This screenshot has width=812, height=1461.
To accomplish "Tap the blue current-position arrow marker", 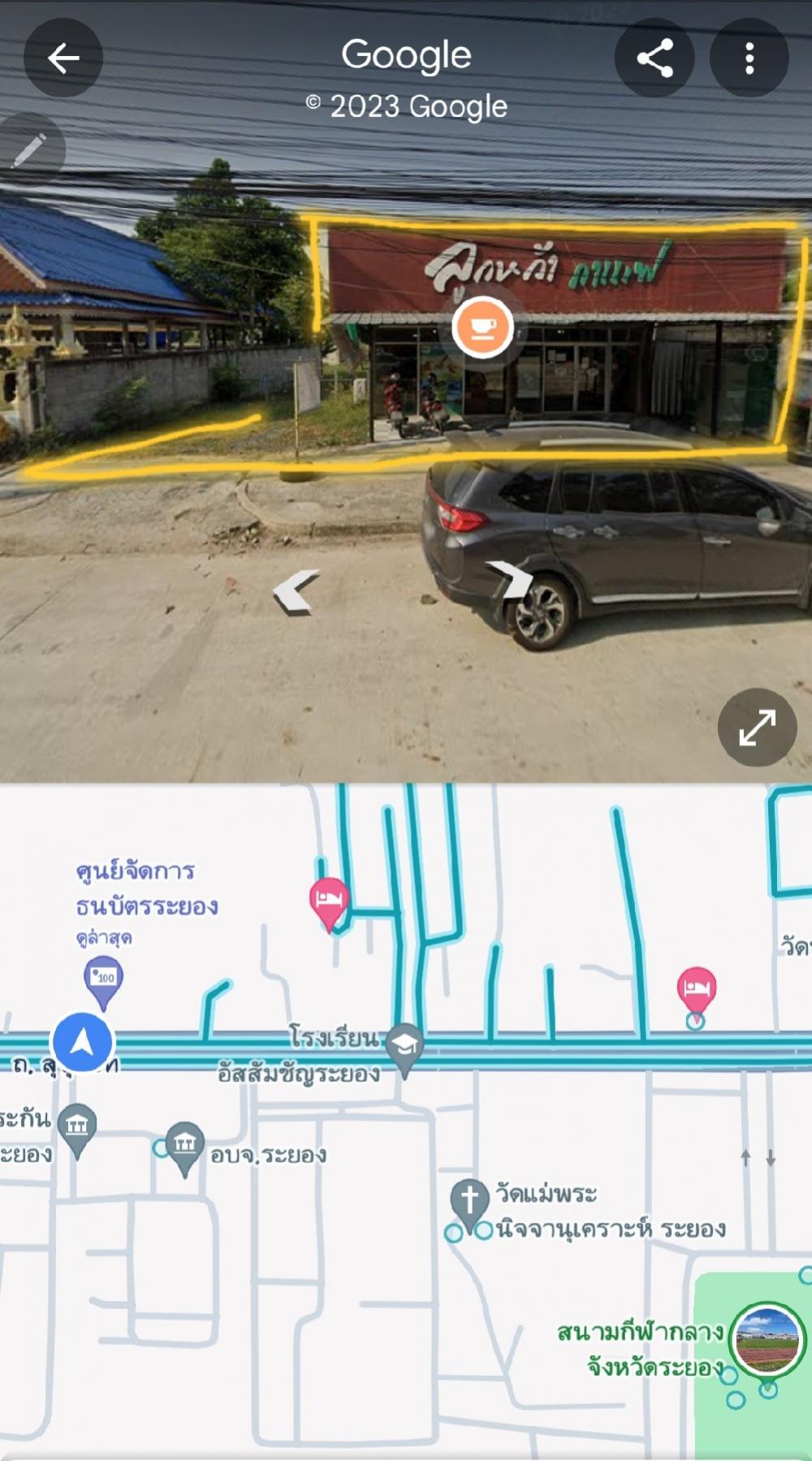I will point(82,1042).
